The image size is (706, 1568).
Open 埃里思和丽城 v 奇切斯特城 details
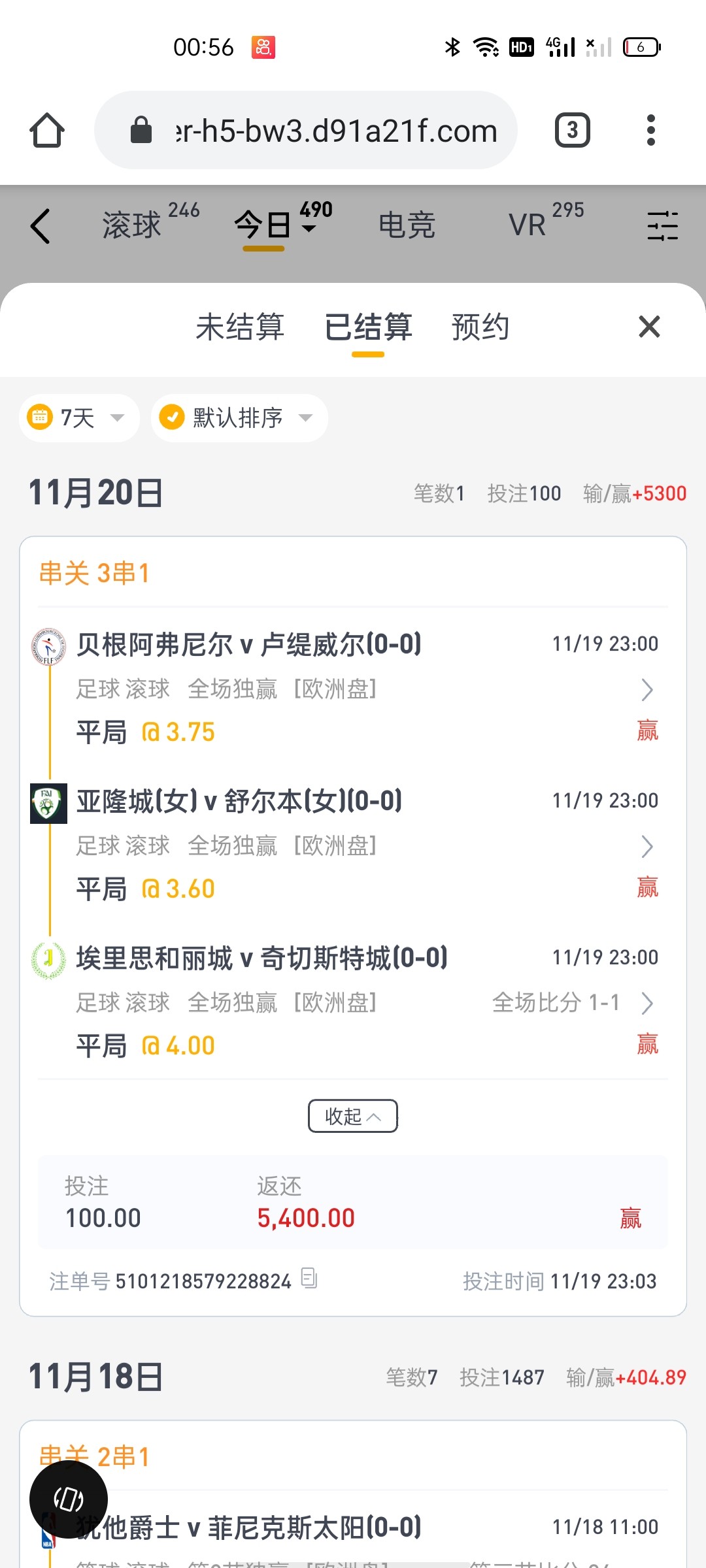647,1003
